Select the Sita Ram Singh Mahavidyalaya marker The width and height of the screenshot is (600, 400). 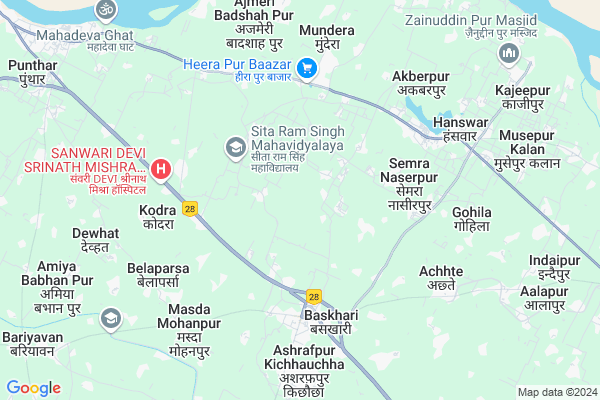tap(235, 148)
